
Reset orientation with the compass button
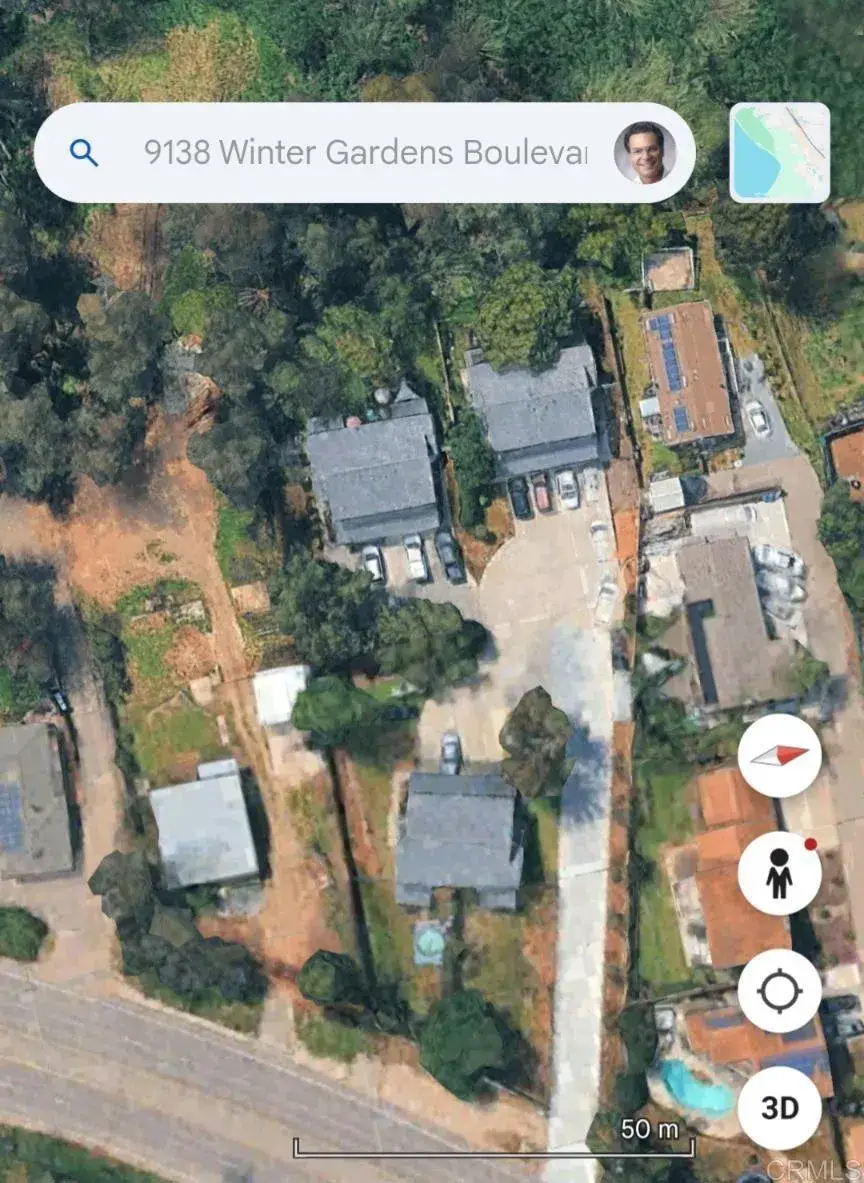point(780,756)
